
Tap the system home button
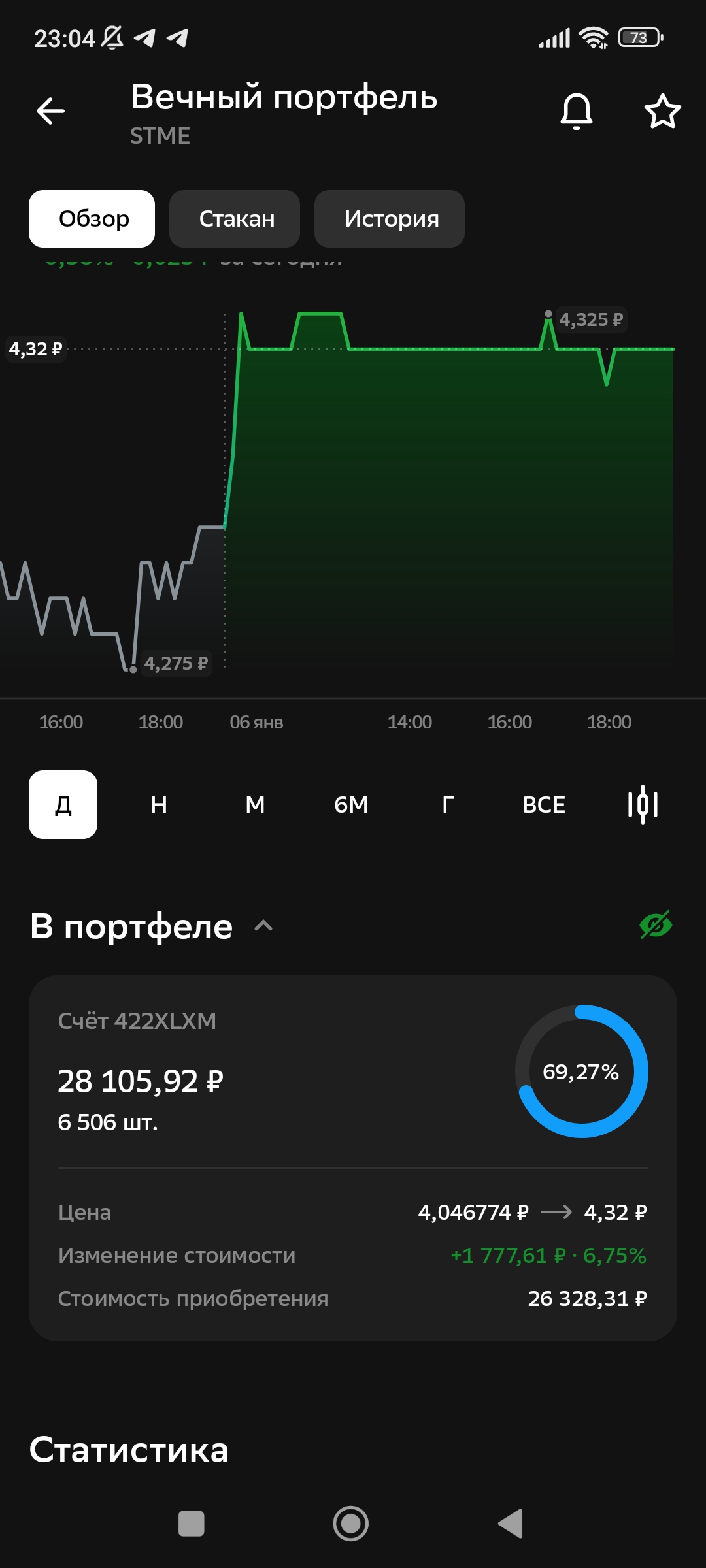(x=351, y=1524)
